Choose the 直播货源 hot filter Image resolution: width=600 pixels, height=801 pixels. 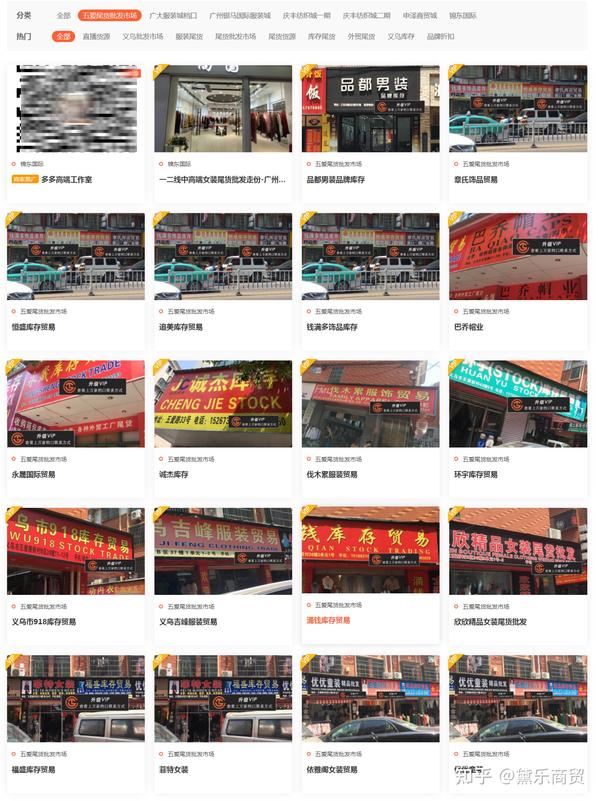click(x=97, y=36)
